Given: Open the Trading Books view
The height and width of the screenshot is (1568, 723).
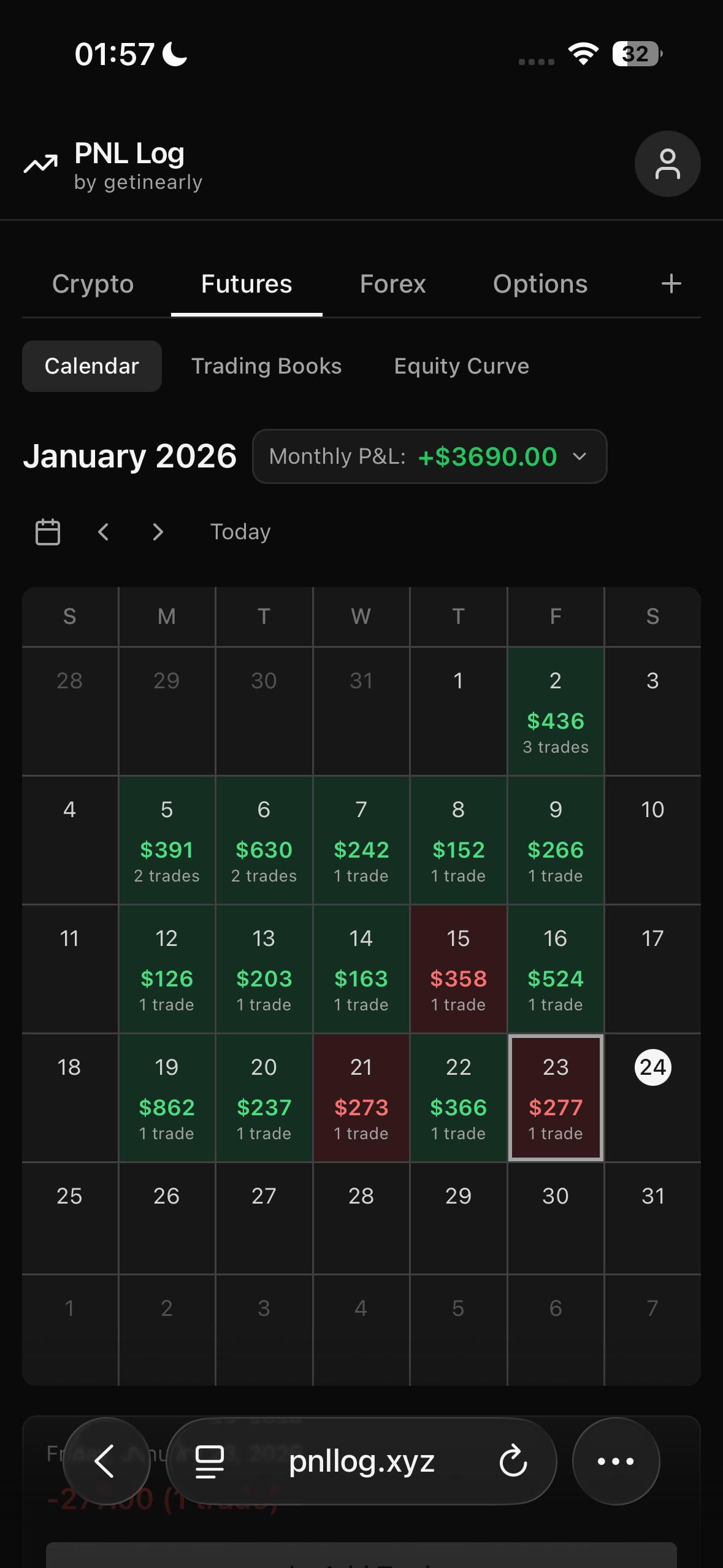Looking at the screenshot, I should 266,366.
